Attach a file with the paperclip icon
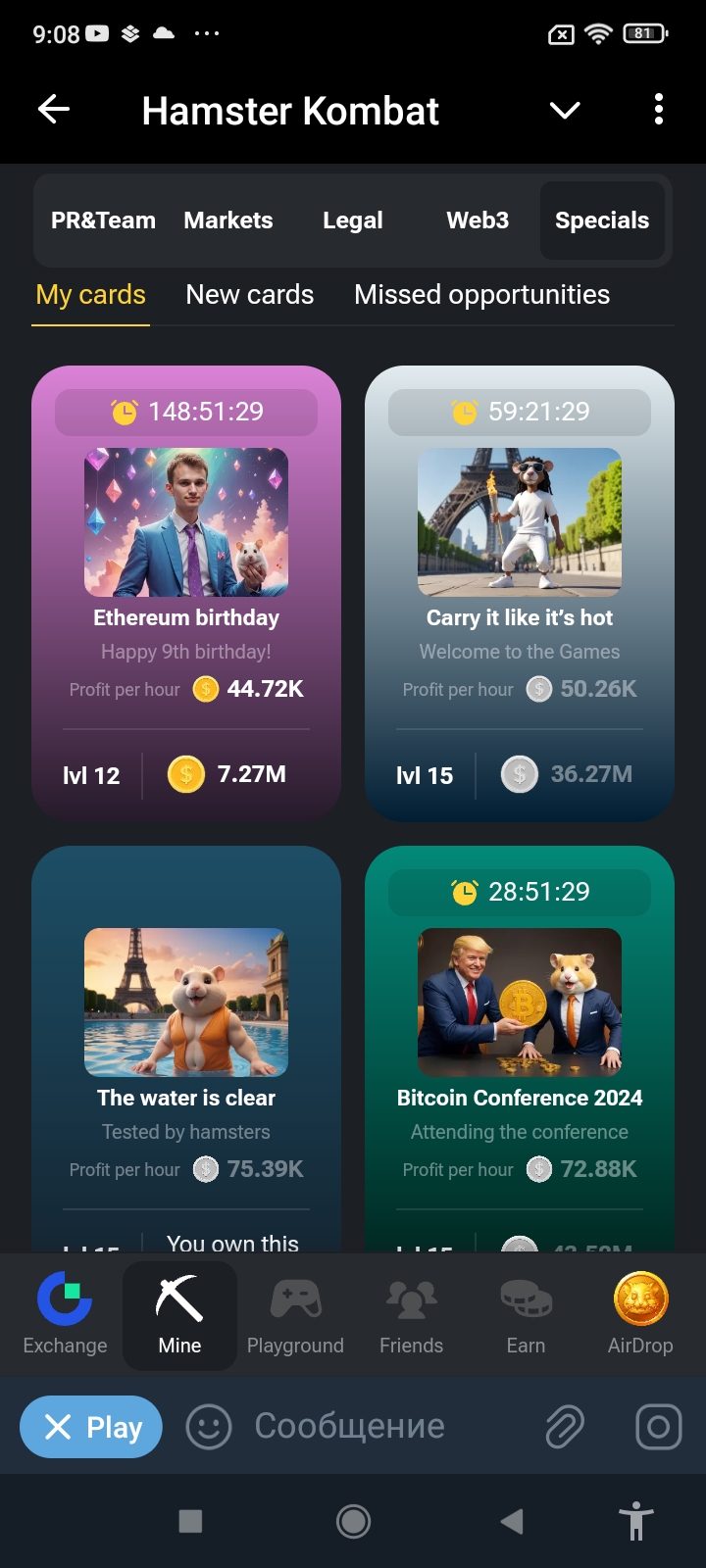706x1568 pixels. (565, 1427)
